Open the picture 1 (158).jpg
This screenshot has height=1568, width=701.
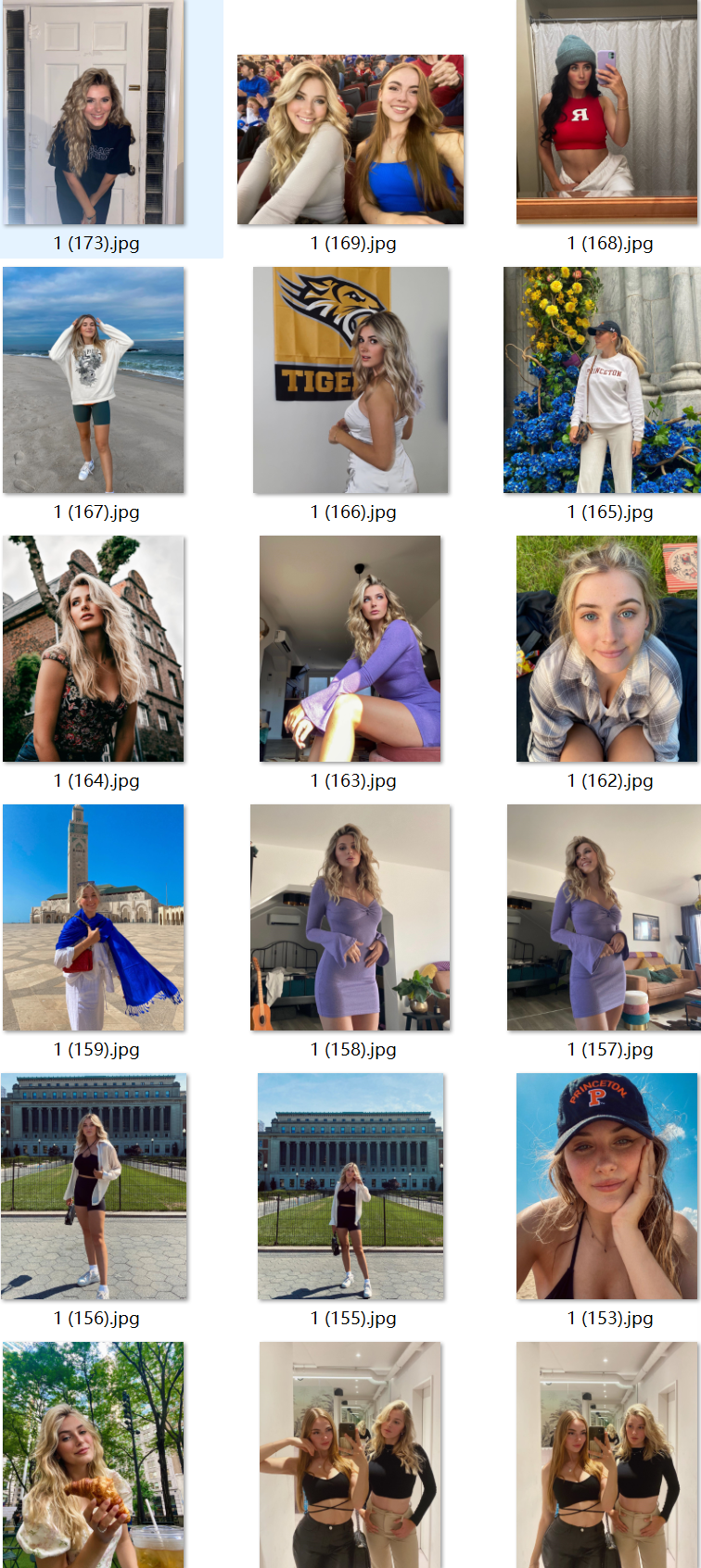[x=350, y=917]
